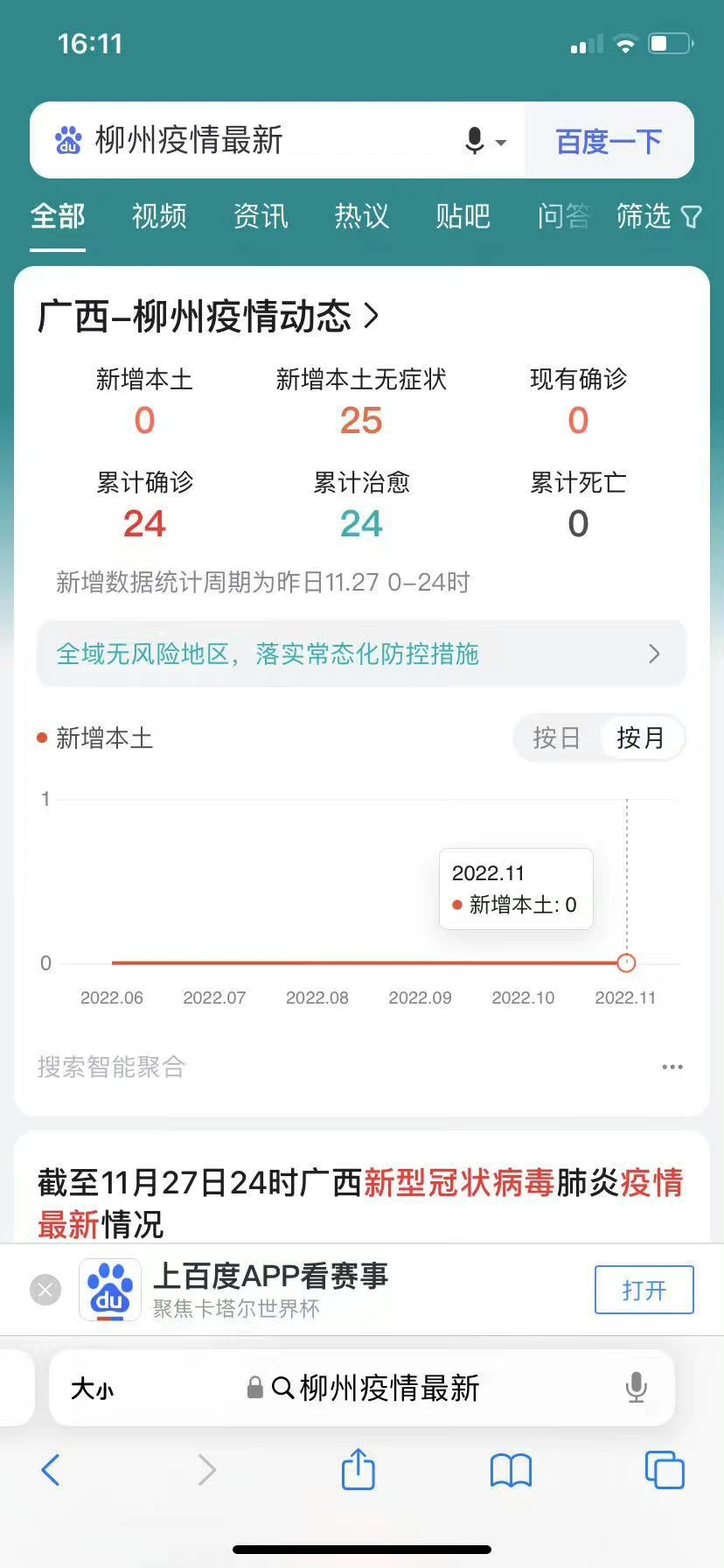The image size is (724, 1568).
Task: Tap the filter icon next to 筛选
Action: pos(692,216)
